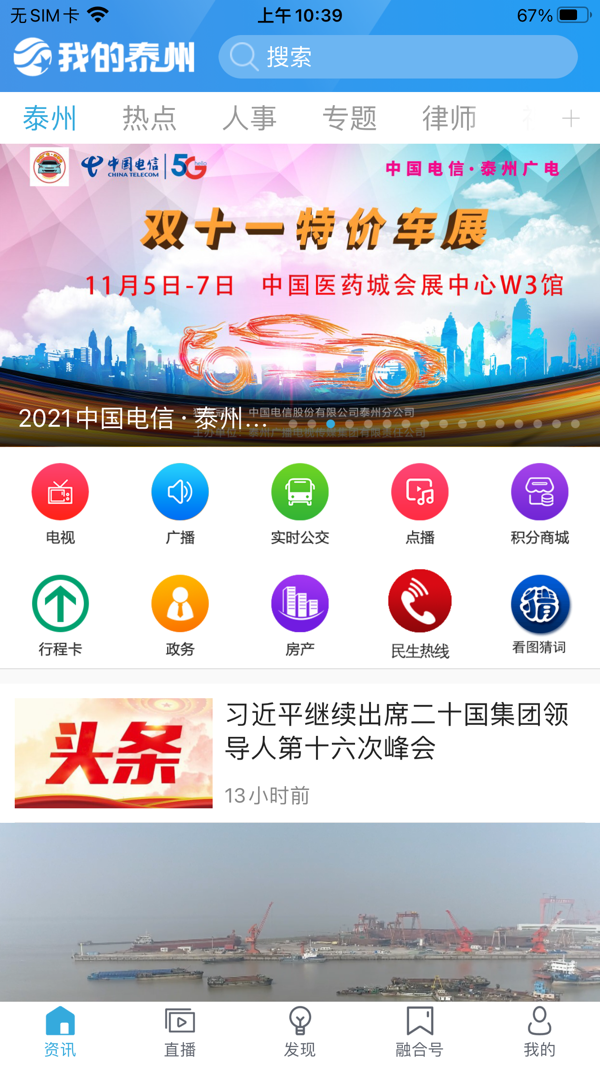Image resolution: width=600 pixels, height=1067 pixels.
Task: Go to the 发现 bottom tab
Action: (300, 1032)
